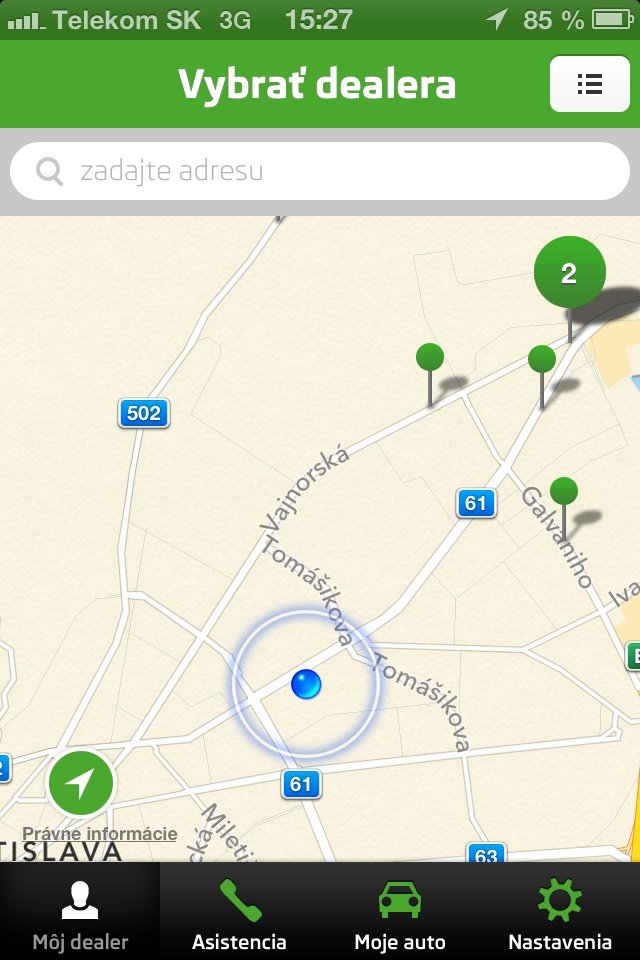Open the Nastavenia settings tab
Viewport: 640px width, 960px height.
tap(560, 912)
